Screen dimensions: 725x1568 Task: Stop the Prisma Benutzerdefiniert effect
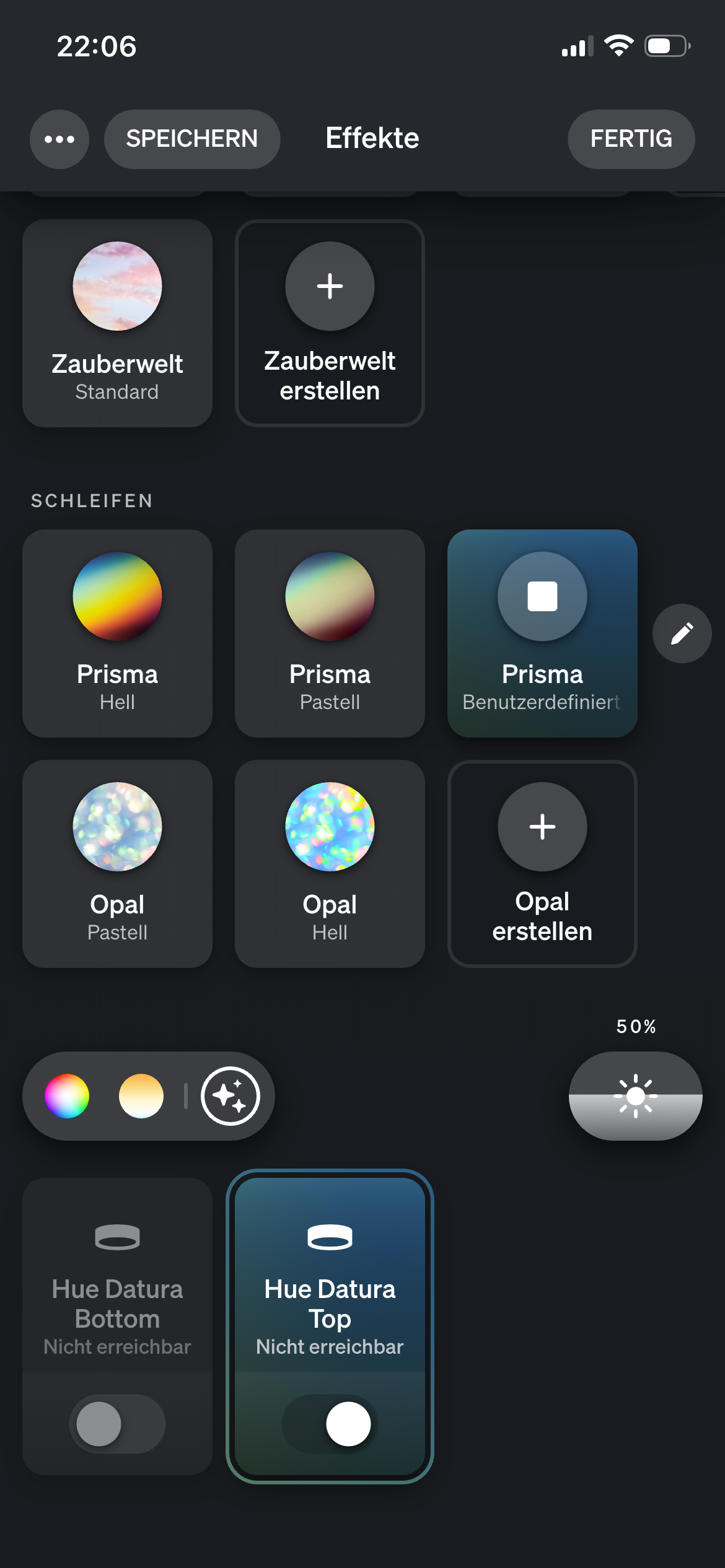point(542,596)
